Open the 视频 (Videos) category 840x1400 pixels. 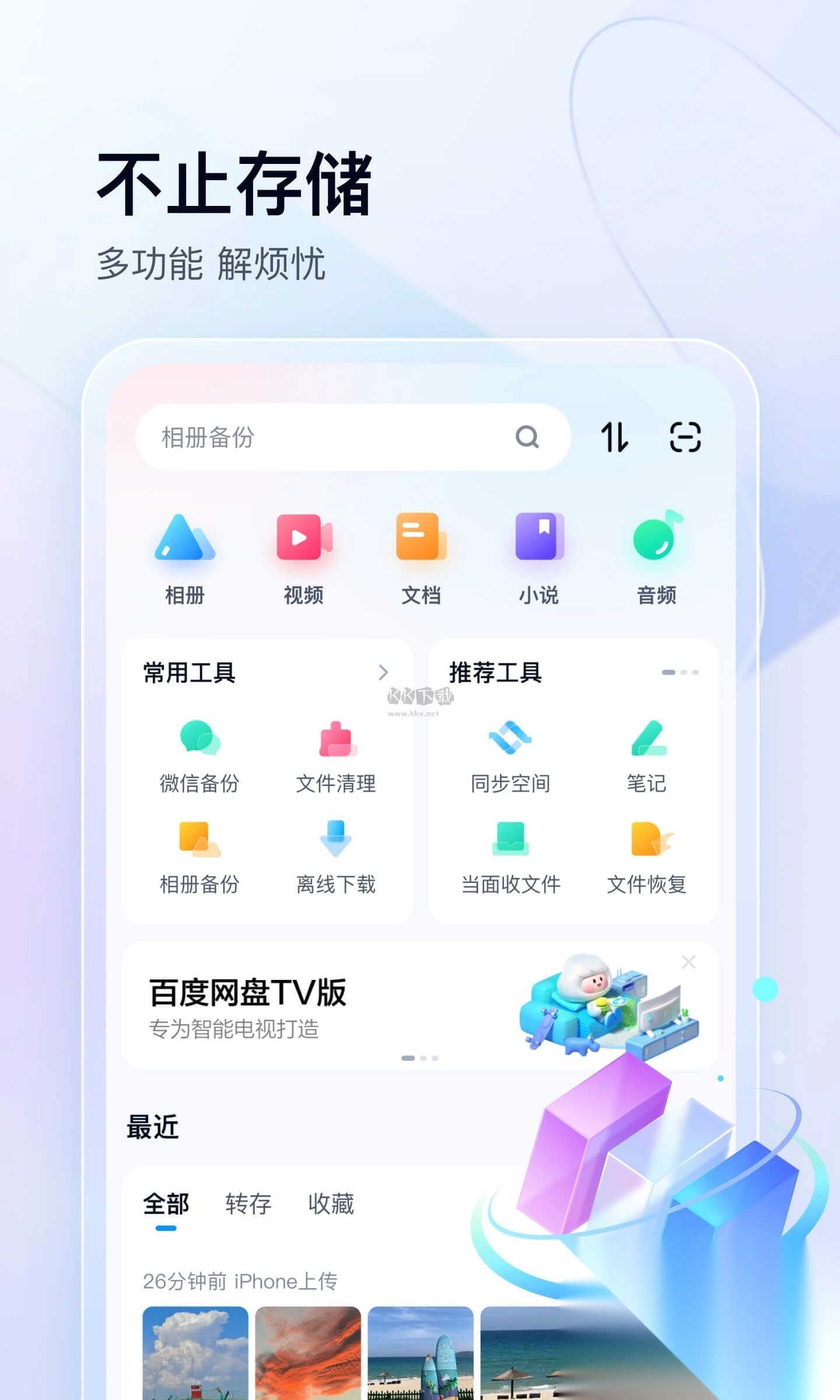click(303, 557)
